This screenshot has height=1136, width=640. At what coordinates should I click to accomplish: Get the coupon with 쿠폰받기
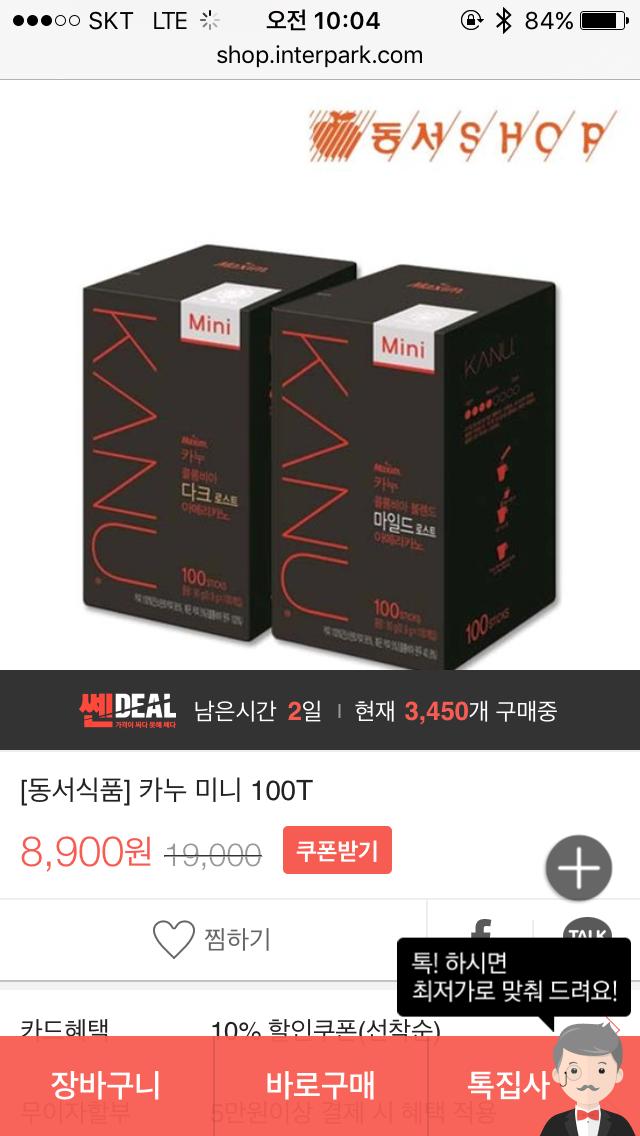coord(337,850)
